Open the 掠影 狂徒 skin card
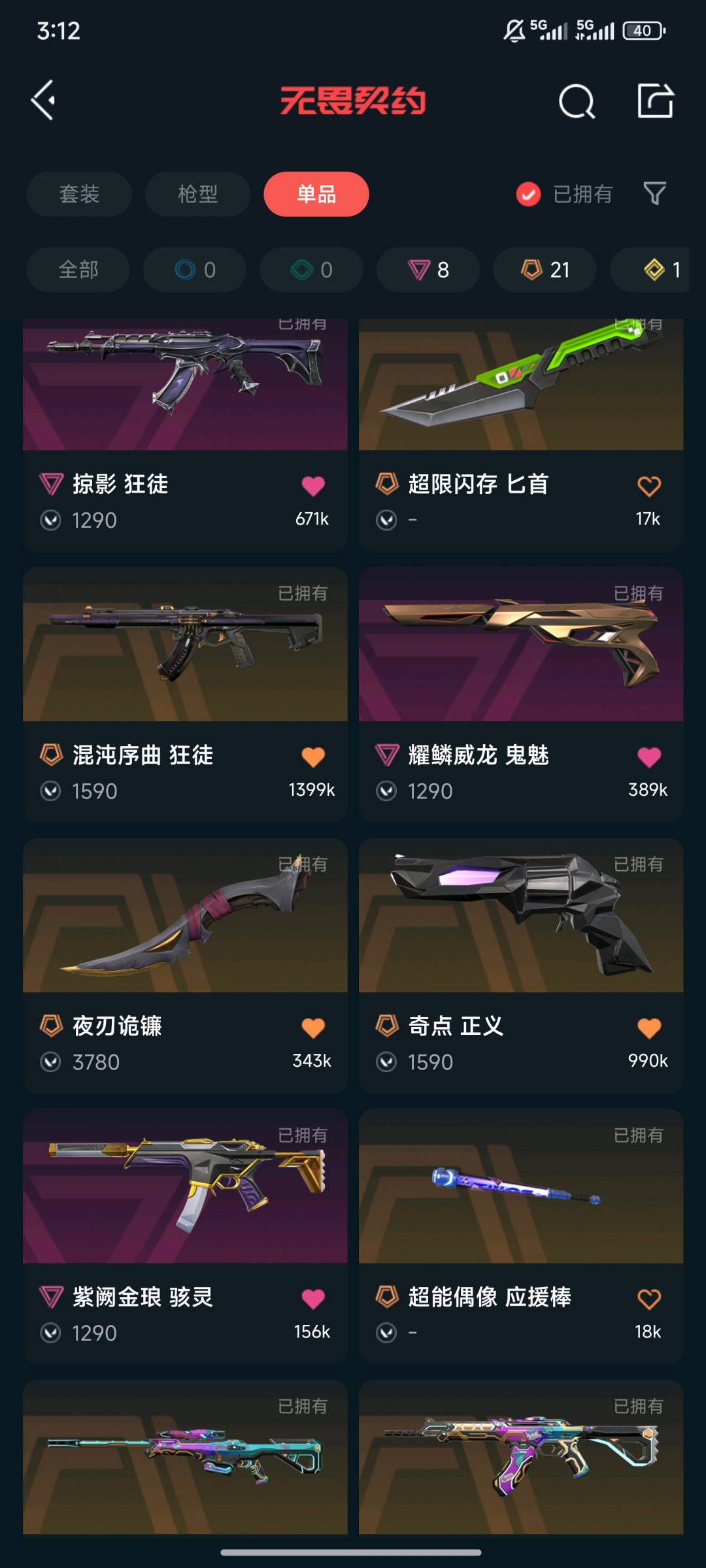 (x=185, y=392)
